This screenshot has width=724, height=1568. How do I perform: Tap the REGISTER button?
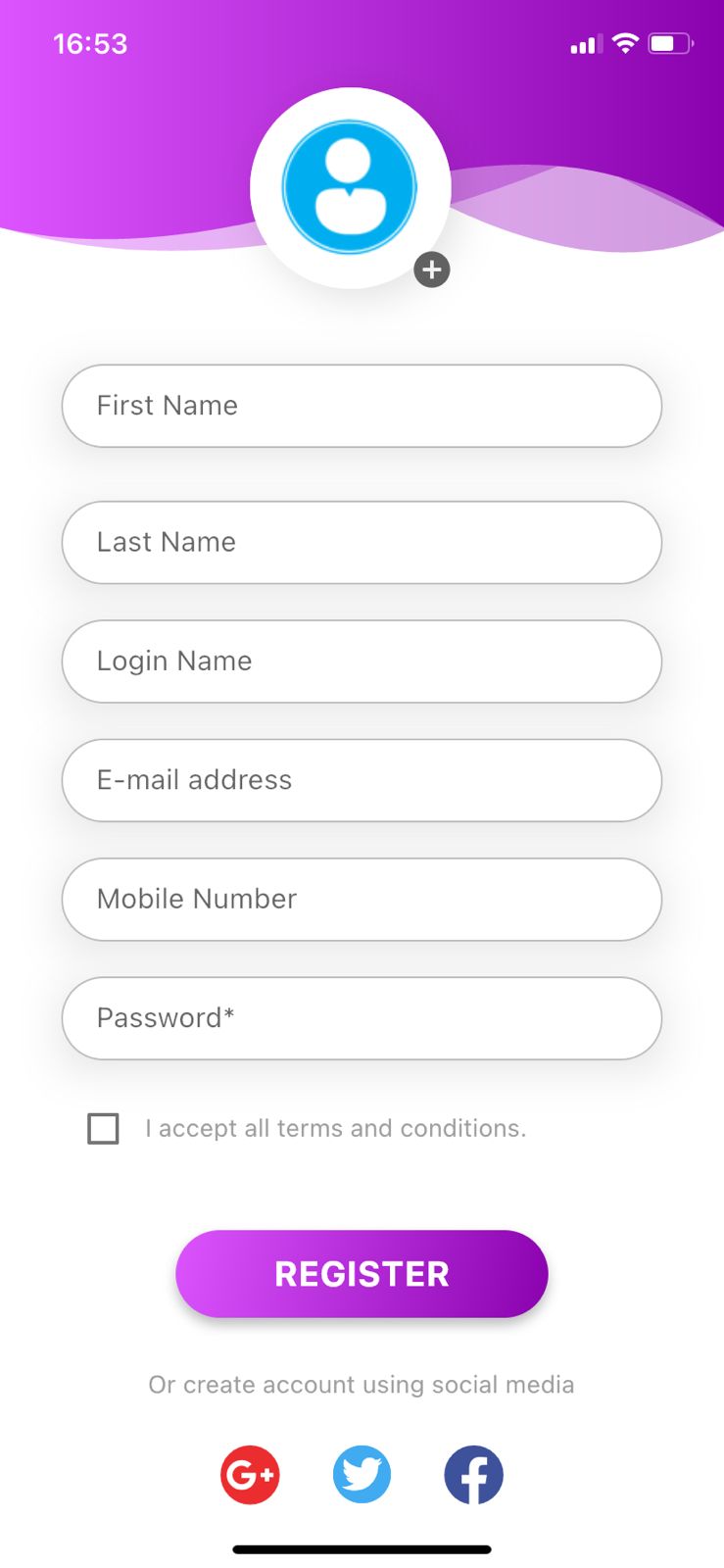362,1274
